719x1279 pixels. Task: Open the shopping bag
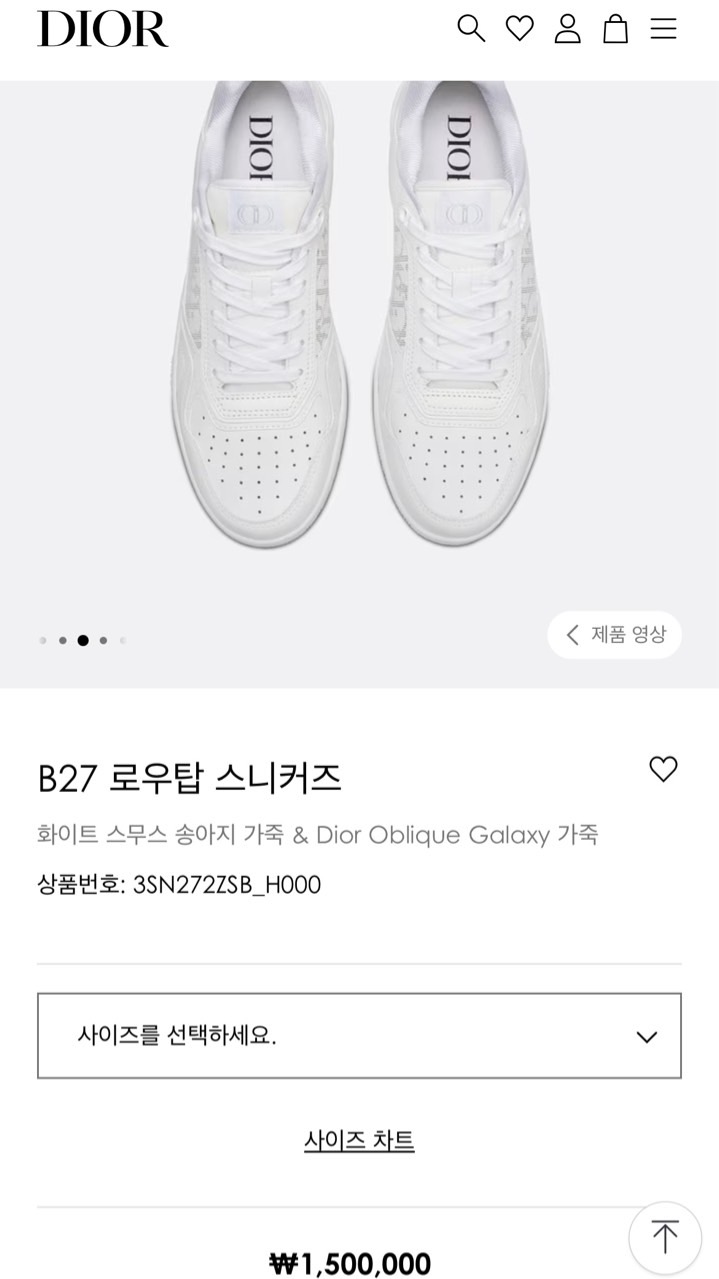(x=615, y=28)
